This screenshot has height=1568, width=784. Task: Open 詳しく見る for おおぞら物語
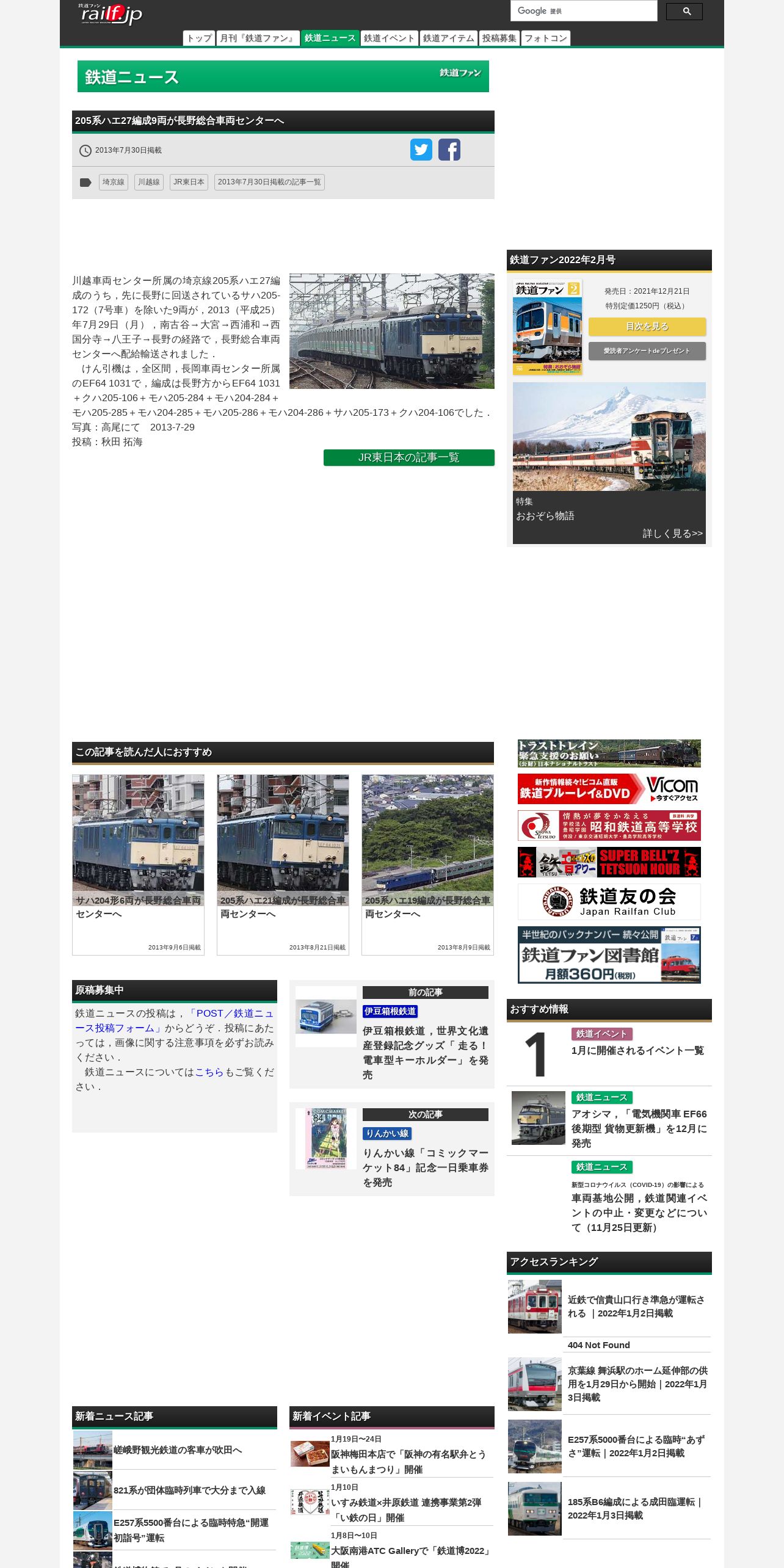coord(672,534)
